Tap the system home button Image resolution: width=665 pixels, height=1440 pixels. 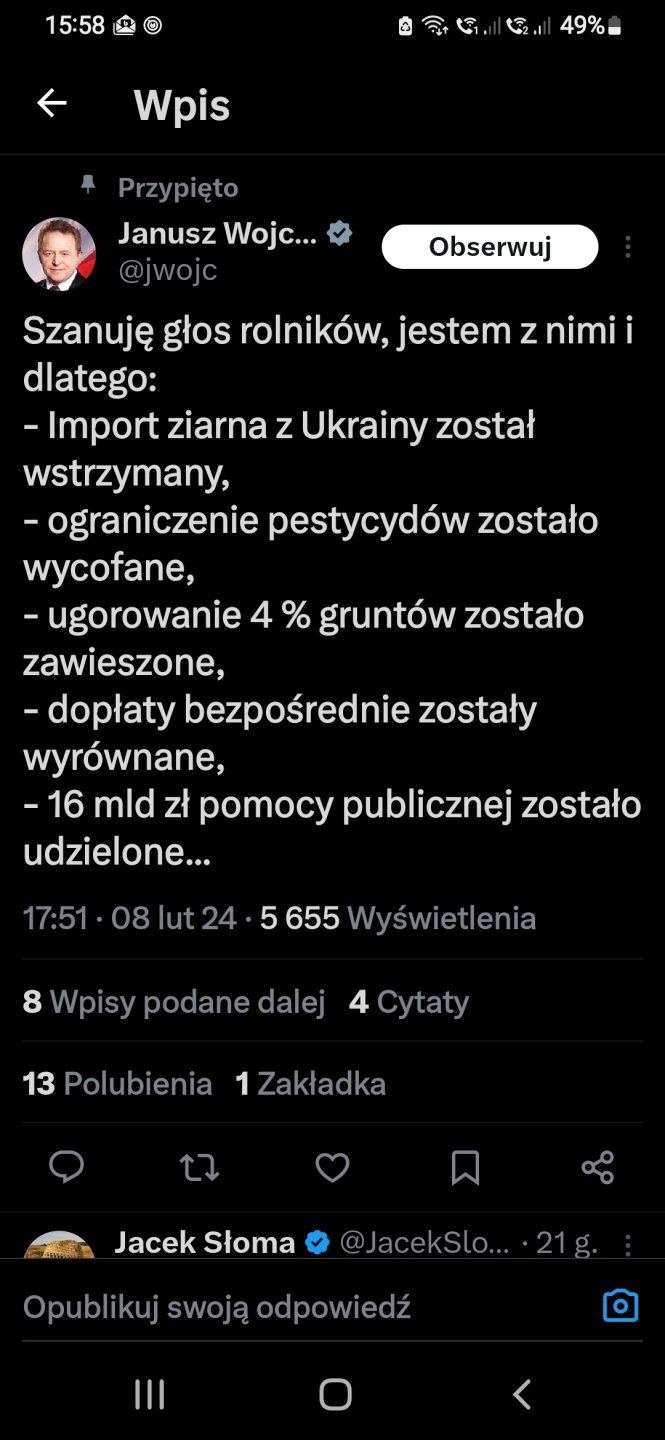(x=335, y=1394)
